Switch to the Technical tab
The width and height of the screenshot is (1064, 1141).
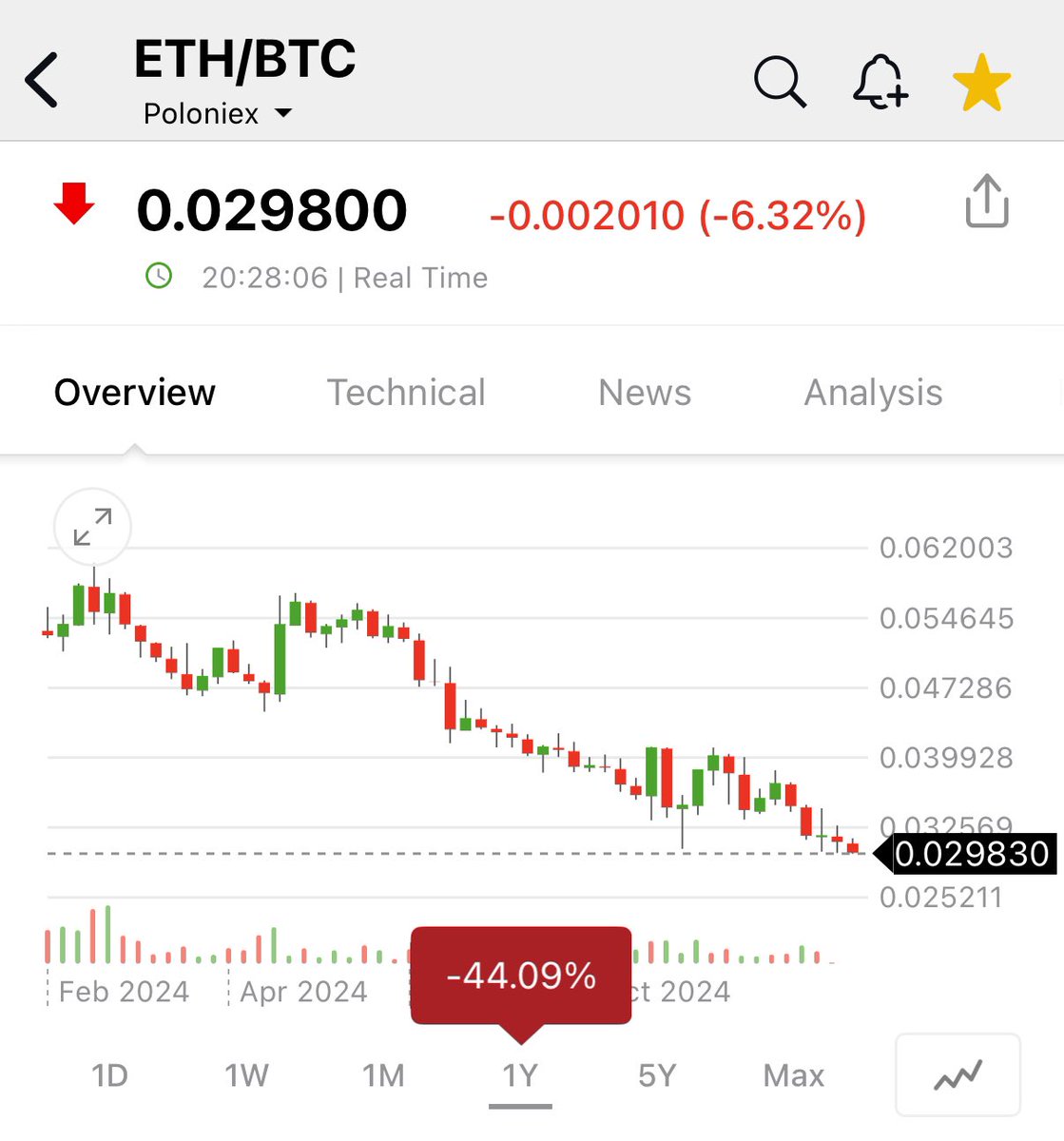point(407,392)
